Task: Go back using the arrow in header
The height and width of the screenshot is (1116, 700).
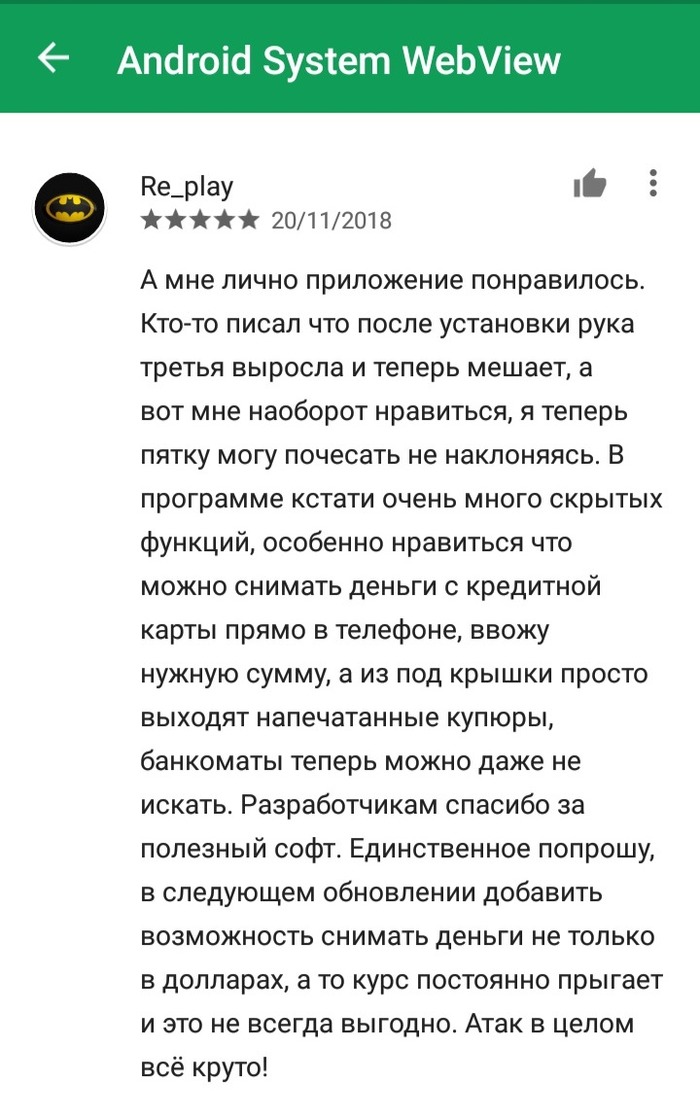Action: [x=53, y=59]
